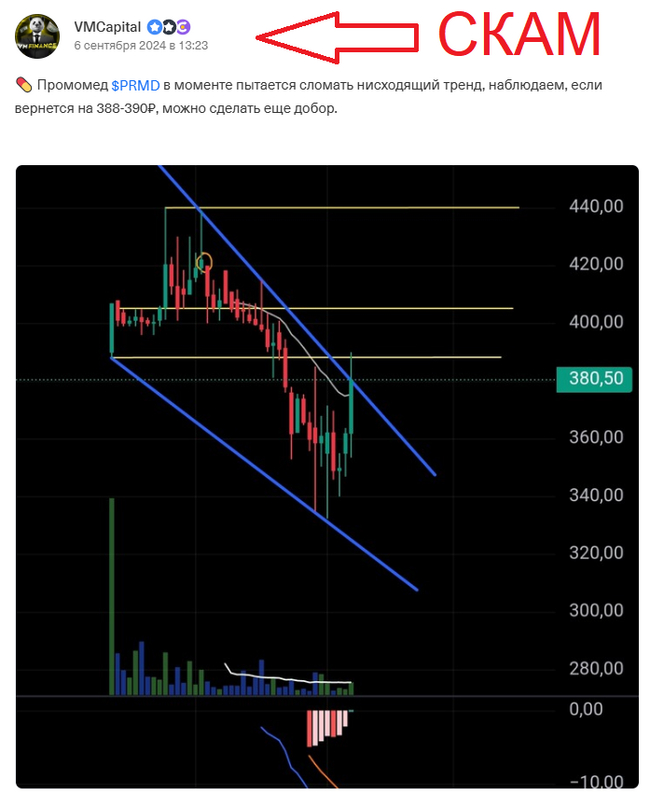Open the VMCapital author name
The image size is (650, 795).
[107, 26]
